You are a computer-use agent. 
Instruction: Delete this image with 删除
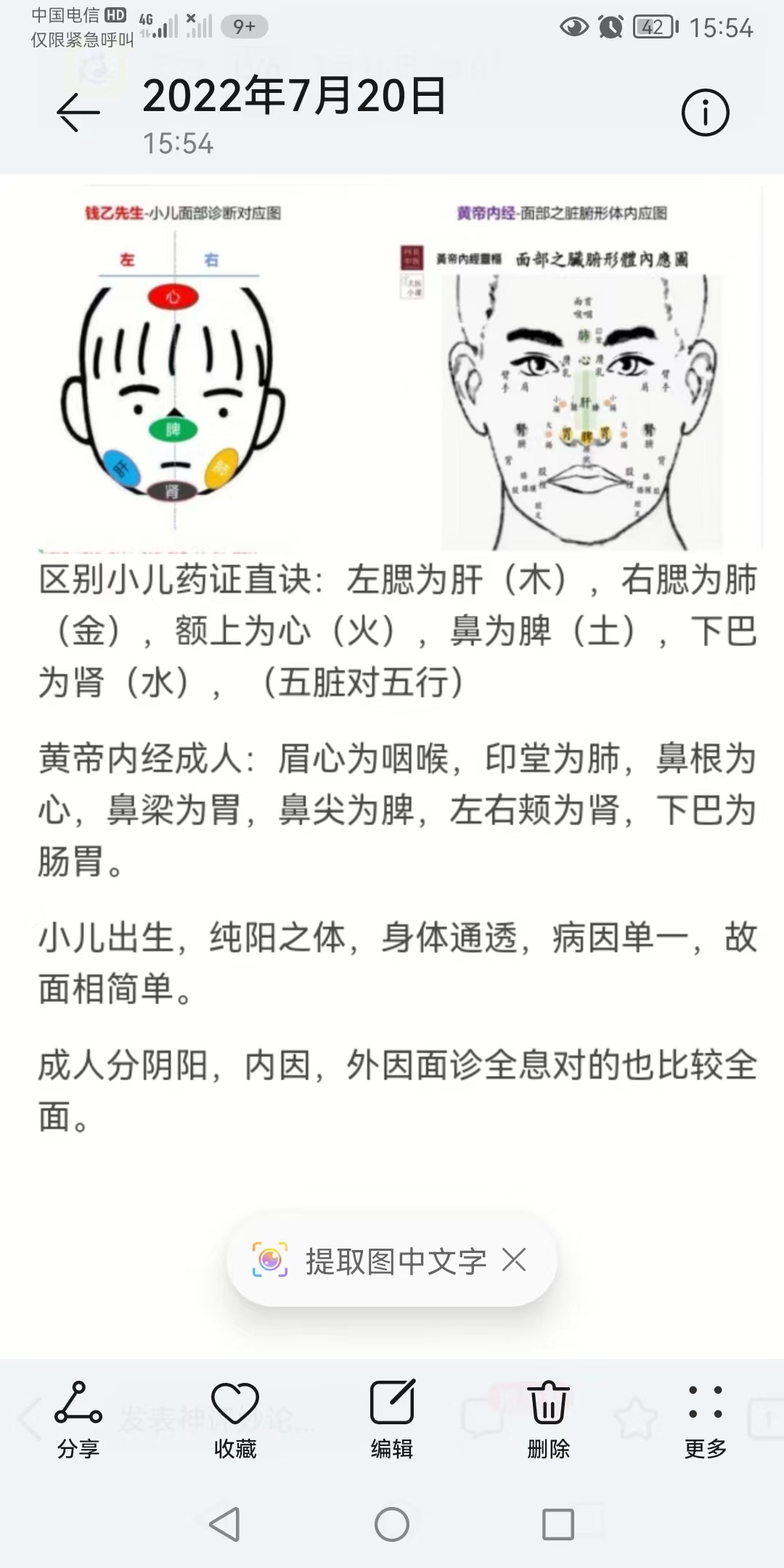pos(548,1419)
